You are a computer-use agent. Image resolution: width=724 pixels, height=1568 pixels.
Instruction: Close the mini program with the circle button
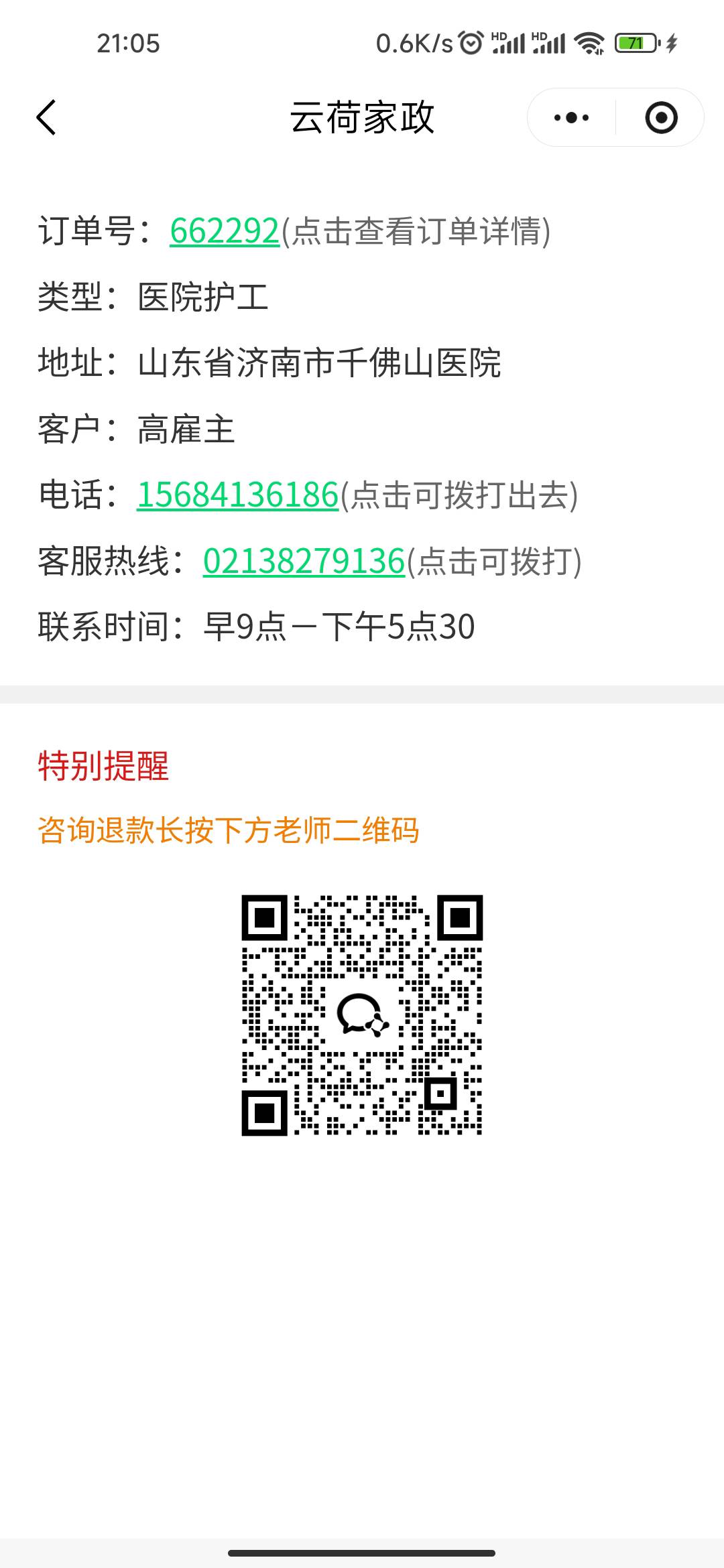coord(661,118)
